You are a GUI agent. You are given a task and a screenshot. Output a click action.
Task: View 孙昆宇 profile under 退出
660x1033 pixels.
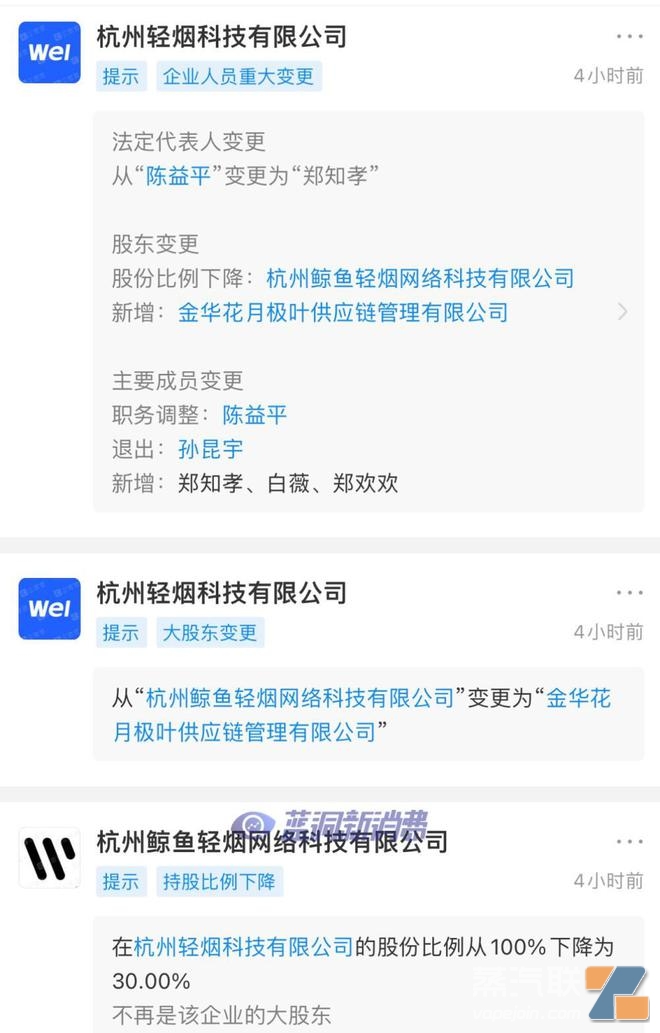pyautogui.click(x=211, y=449)
